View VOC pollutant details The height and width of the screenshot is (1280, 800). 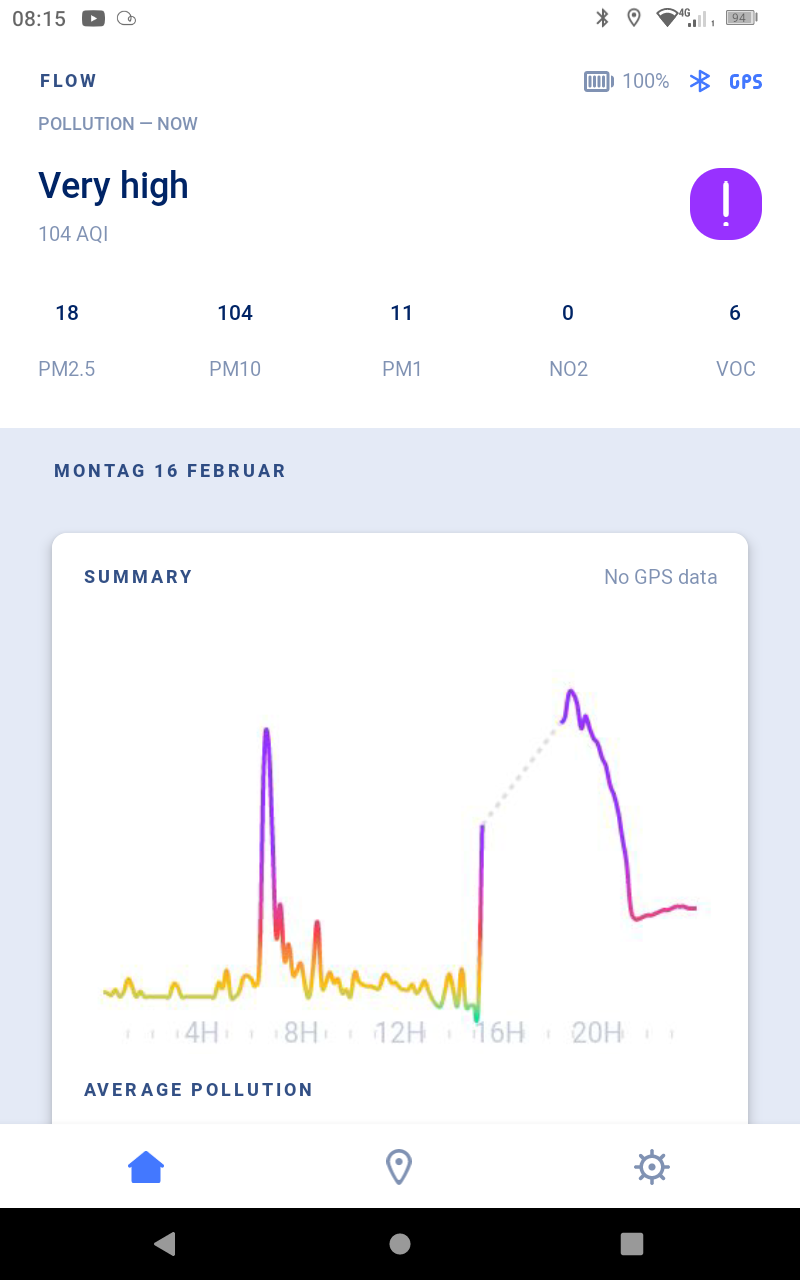click(735, 340)
